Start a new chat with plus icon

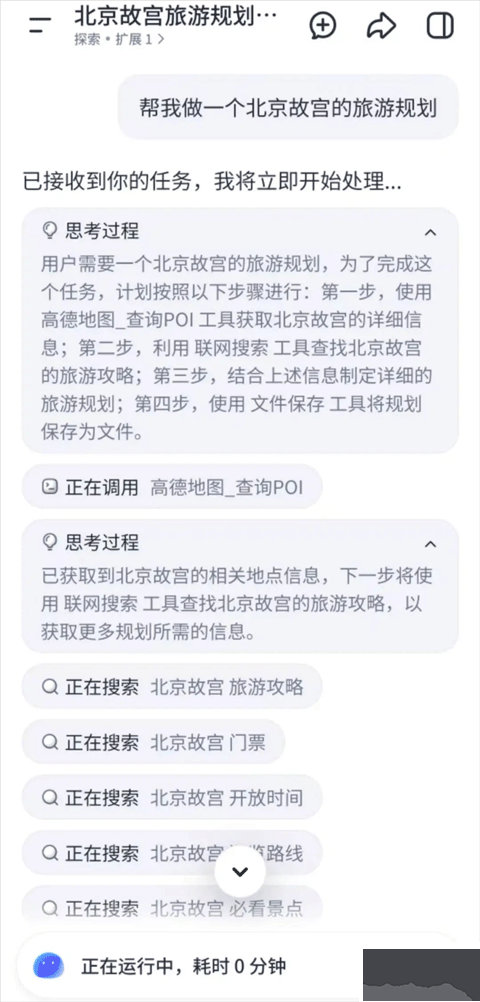(x=323, y=26)
